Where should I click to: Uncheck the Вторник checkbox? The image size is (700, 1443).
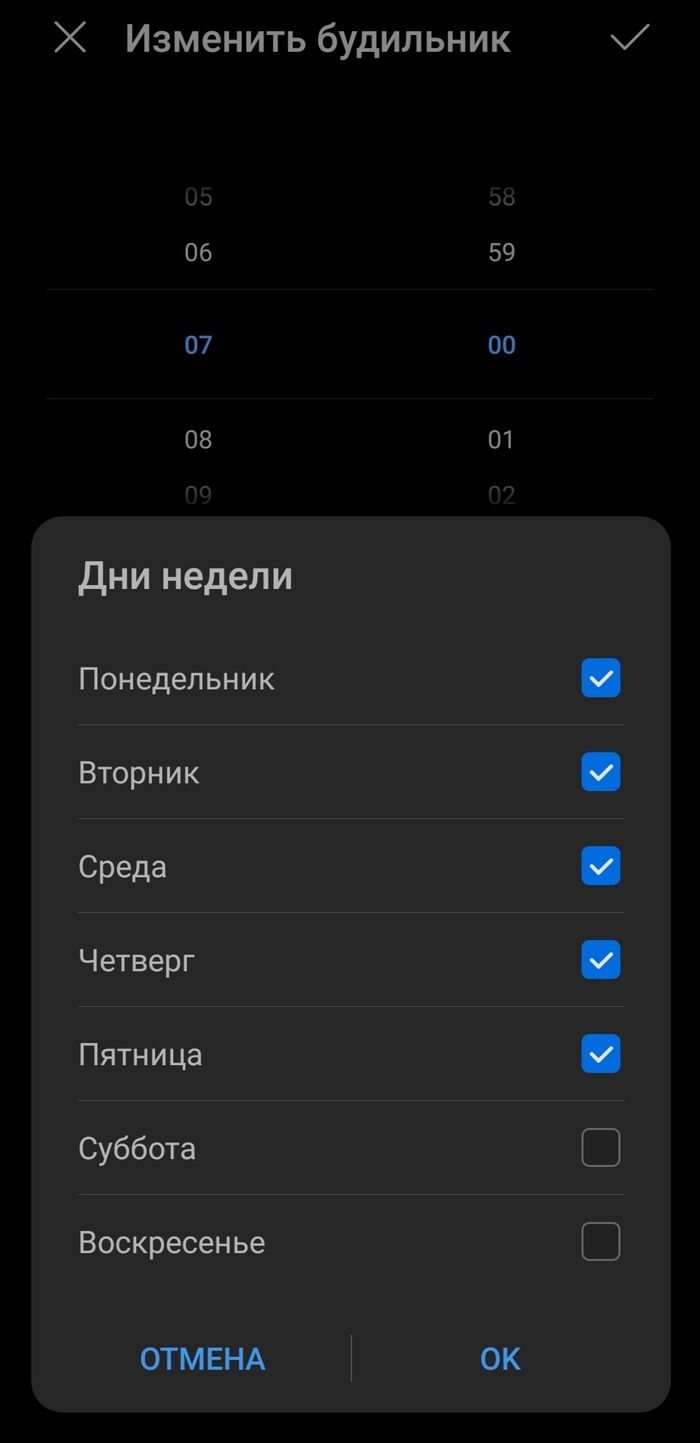click(x=601, y=772)
